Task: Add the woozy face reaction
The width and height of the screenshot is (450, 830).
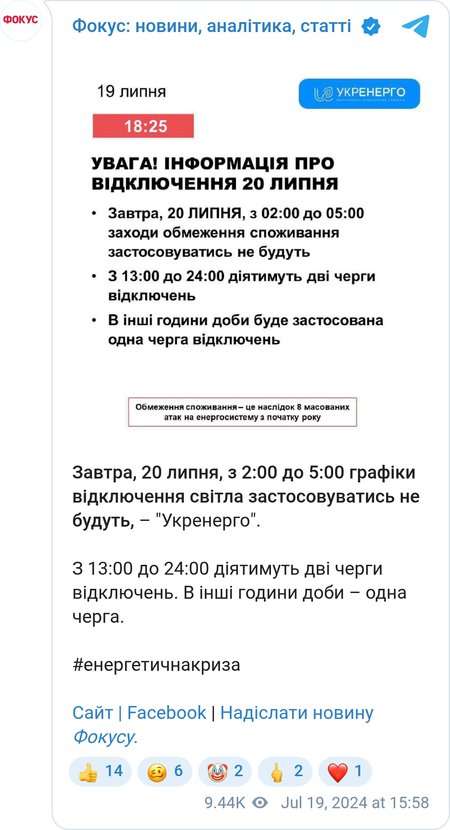Action: click(165, 771)
